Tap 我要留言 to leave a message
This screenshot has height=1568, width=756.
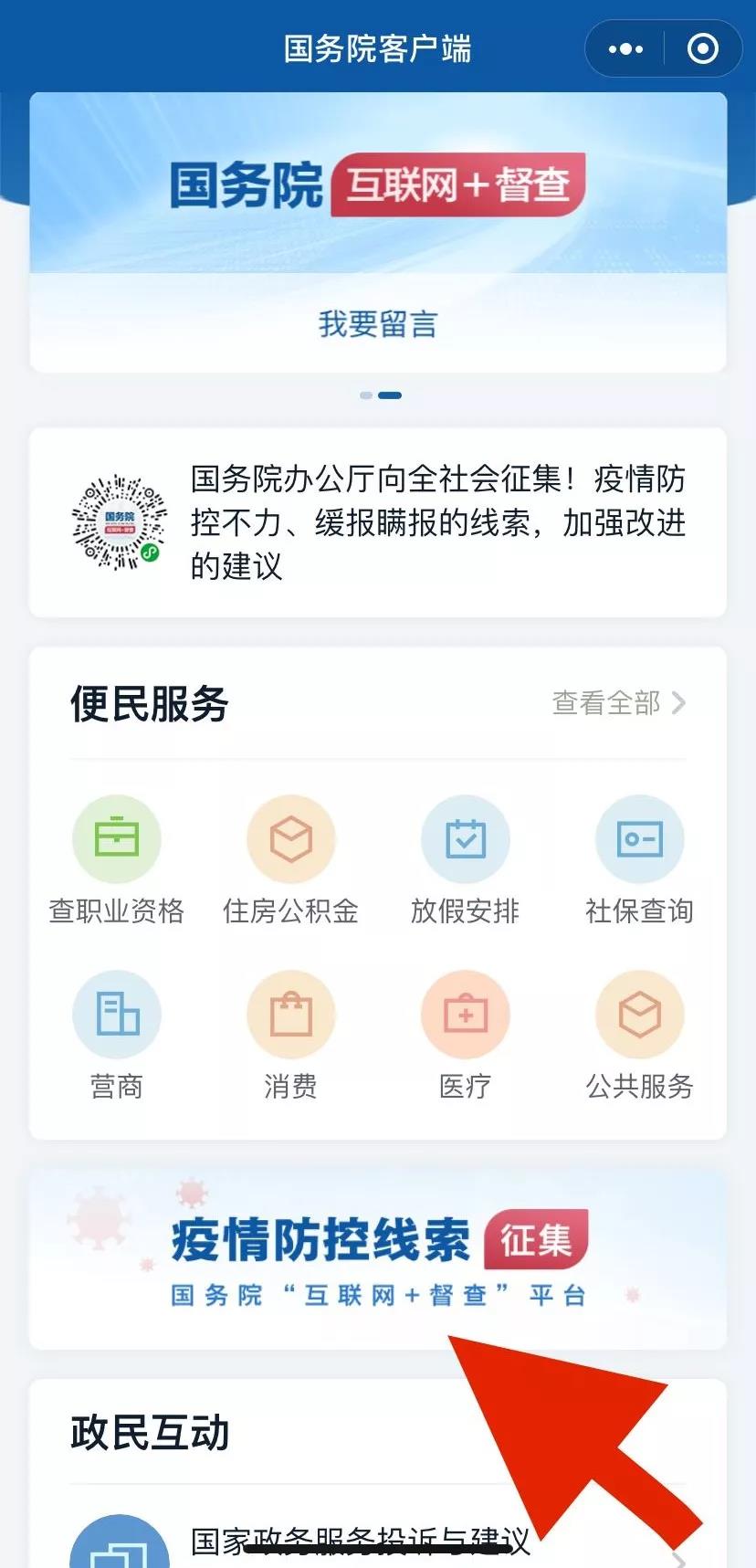click(377, 324)
